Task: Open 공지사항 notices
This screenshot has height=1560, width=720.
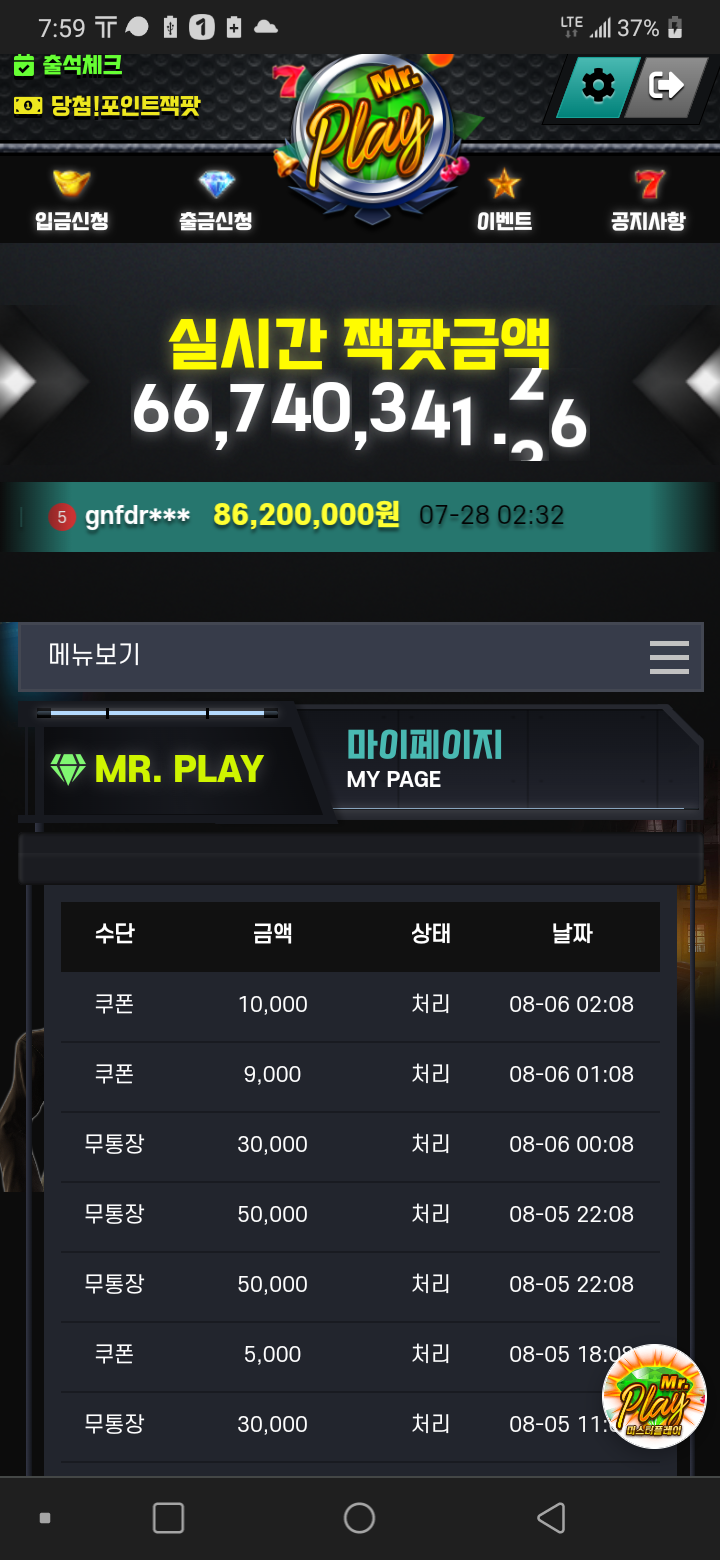Action: [648, 201]
